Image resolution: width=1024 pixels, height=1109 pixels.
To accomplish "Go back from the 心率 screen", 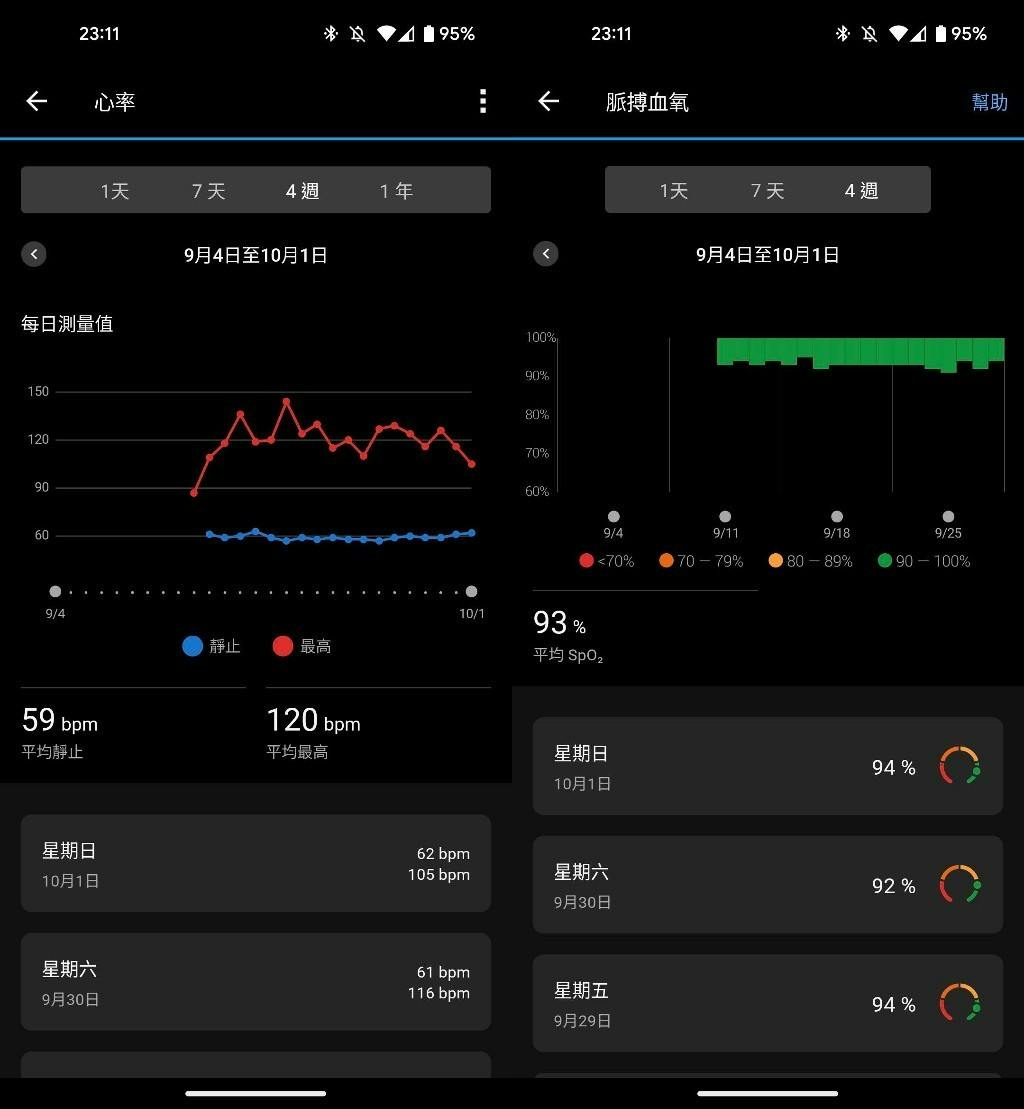I will (37, 101).
